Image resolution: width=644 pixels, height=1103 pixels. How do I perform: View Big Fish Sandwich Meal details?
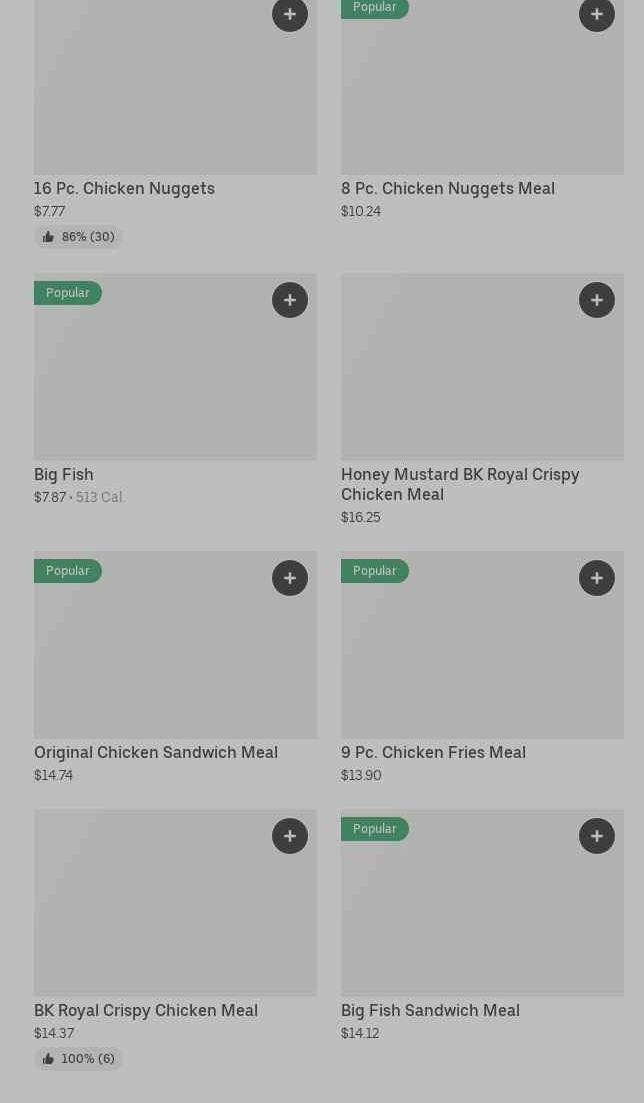pos(430,1010)
